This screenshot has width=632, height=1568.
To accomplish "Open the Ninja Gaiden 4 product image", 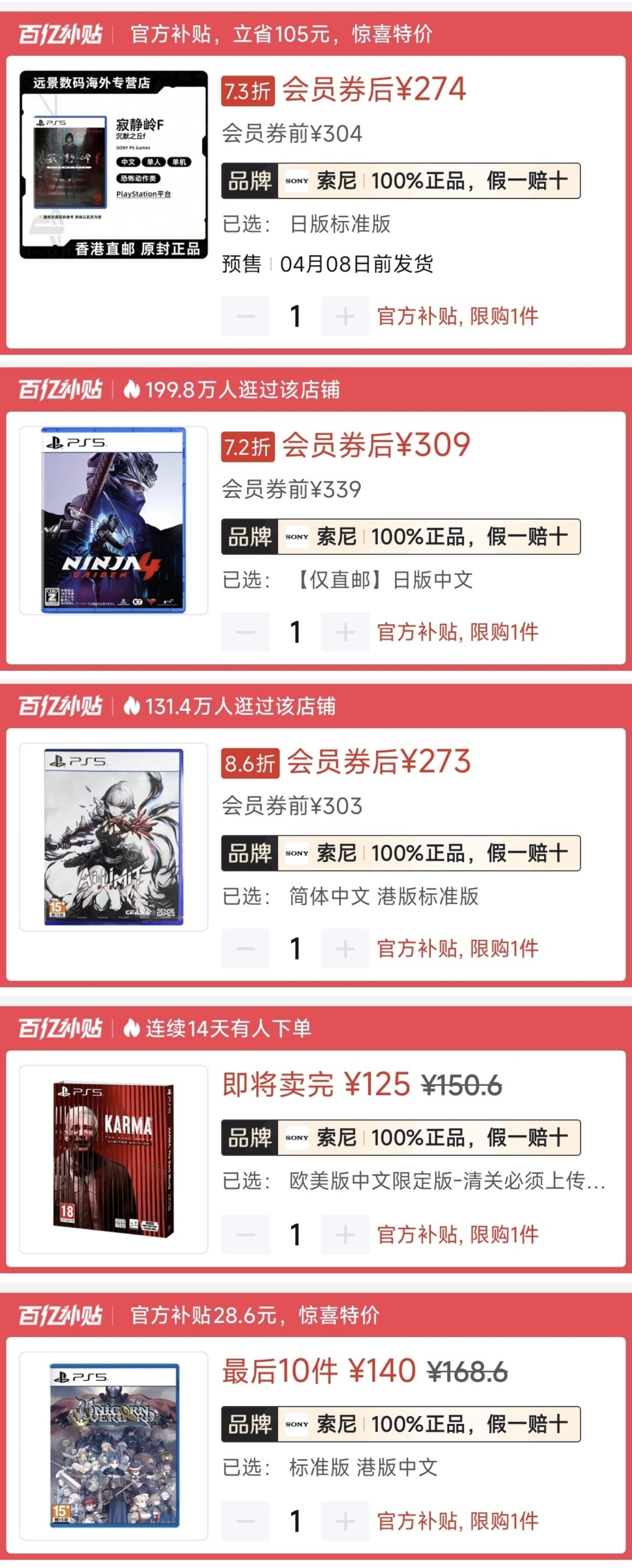I will click(113, 520).
